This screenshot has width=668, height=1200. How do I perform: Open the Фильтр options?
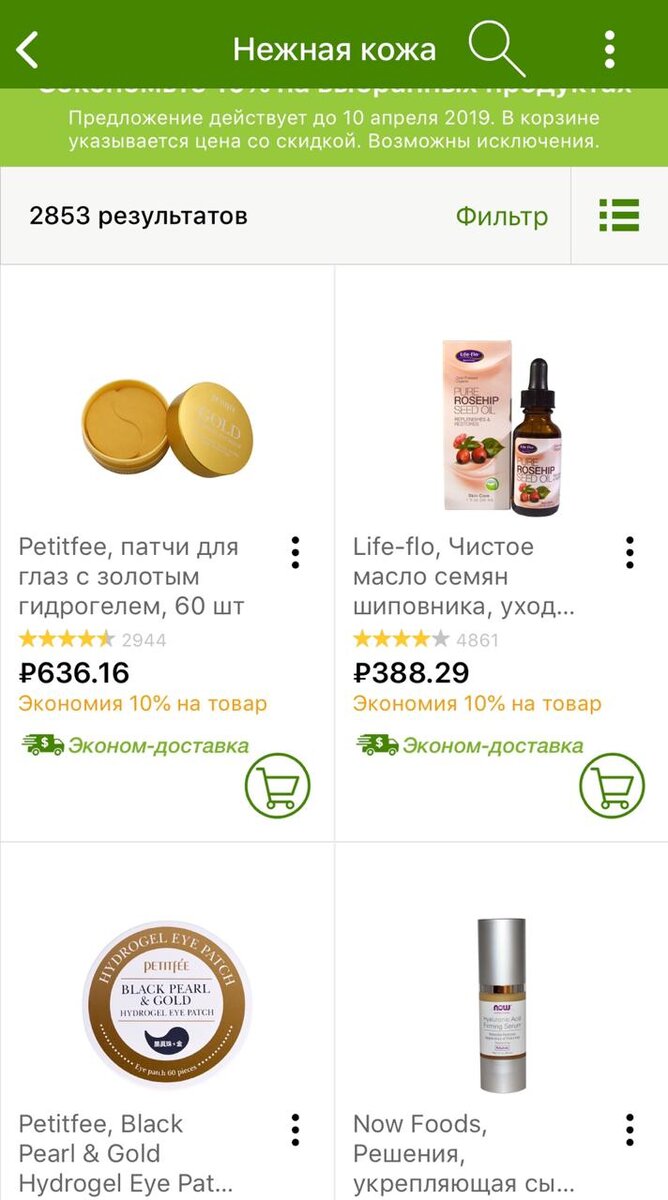click(502, 216)
